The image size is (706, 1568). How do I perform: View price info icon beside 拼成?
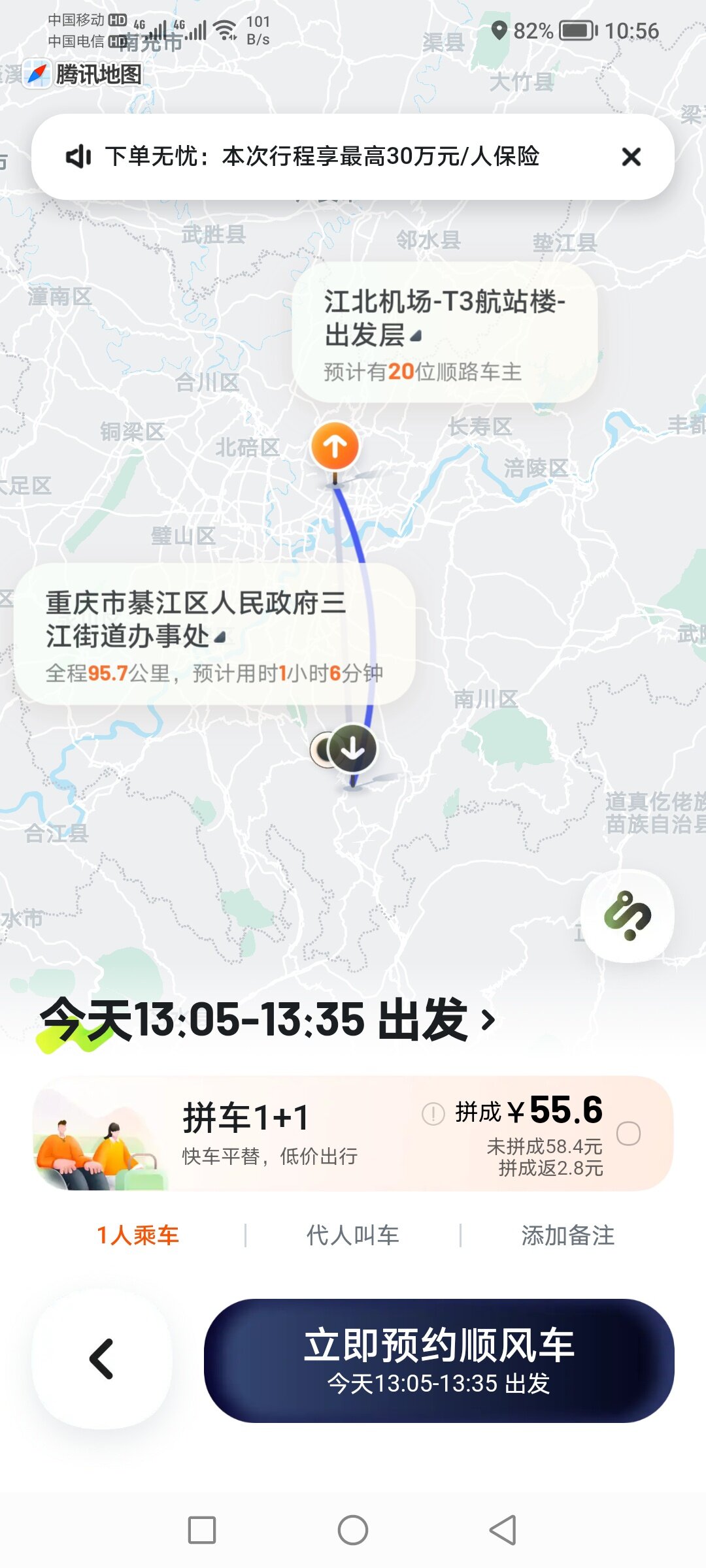pos(433,1113)
